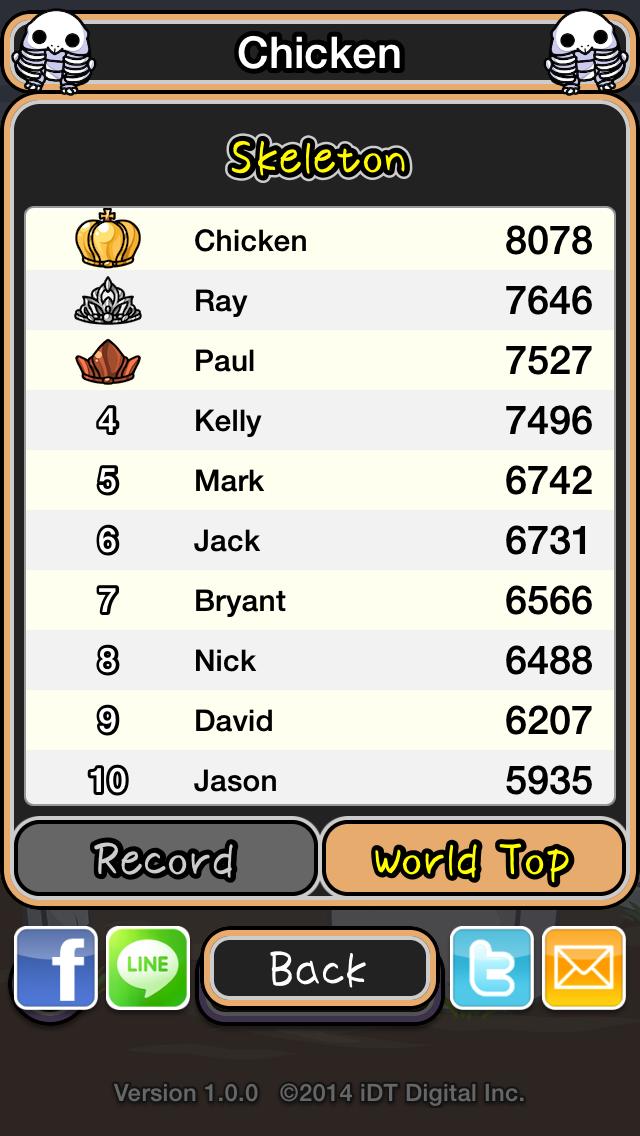Image resolution: width=640 pixels, height=1136 pixels.
Task: Switch to the Record tab
Action: (165, 859)
